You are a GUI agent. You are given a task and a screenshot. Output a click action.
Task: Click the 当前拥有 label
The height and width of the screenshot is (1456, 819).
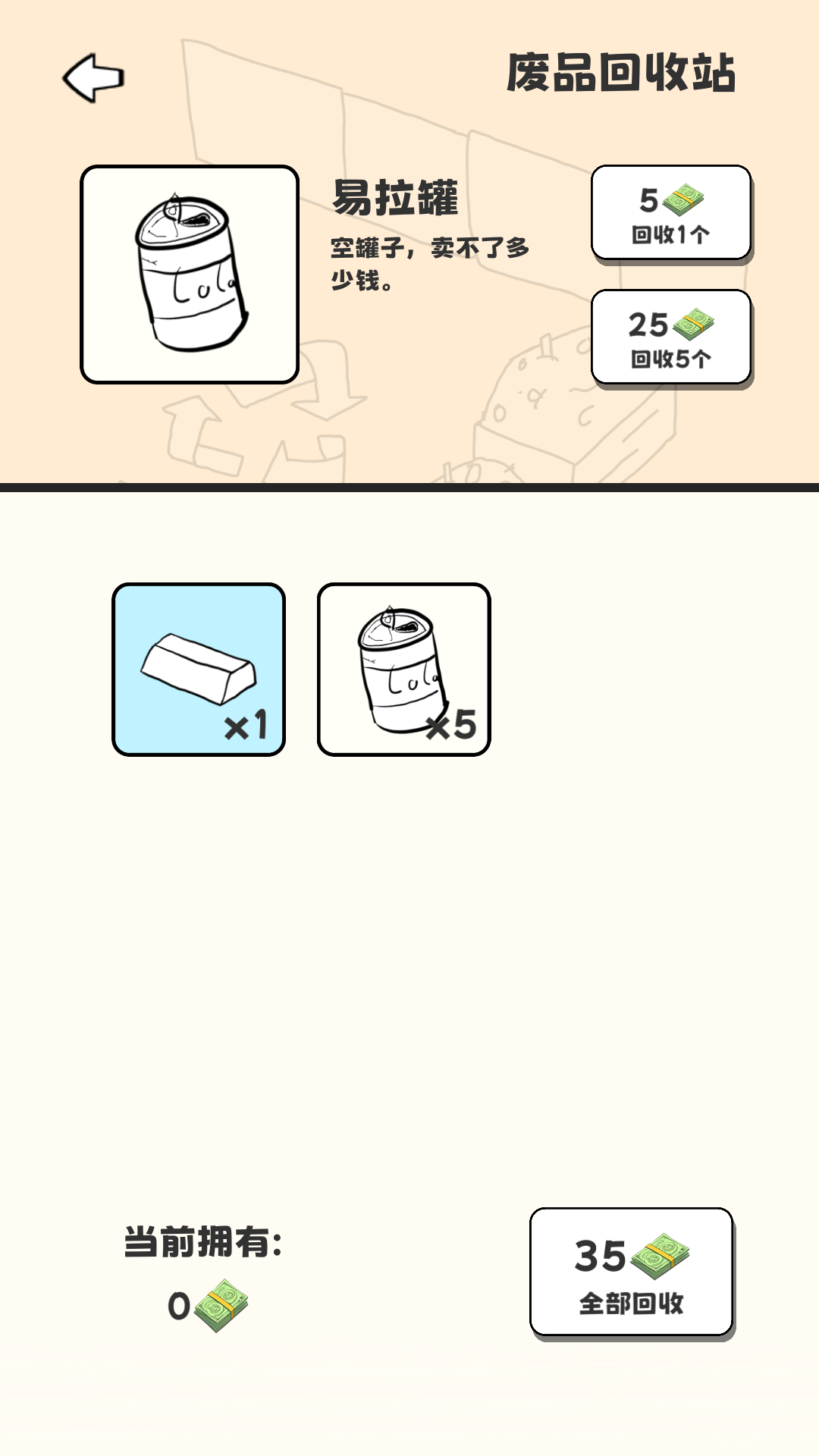(205, 1236)
